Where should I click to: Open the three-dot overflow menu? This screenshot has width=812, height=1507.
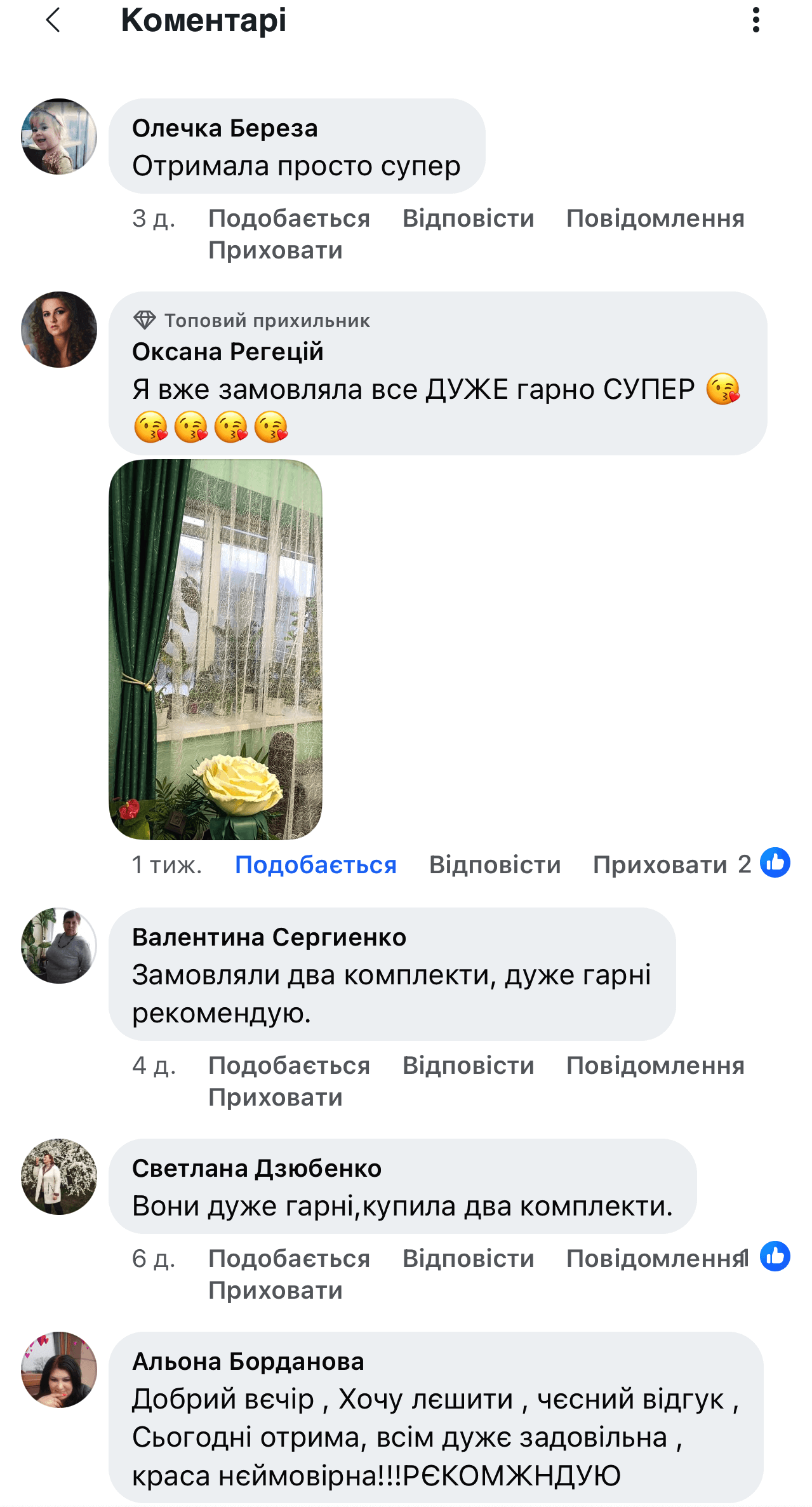click(x=755, y=20)
